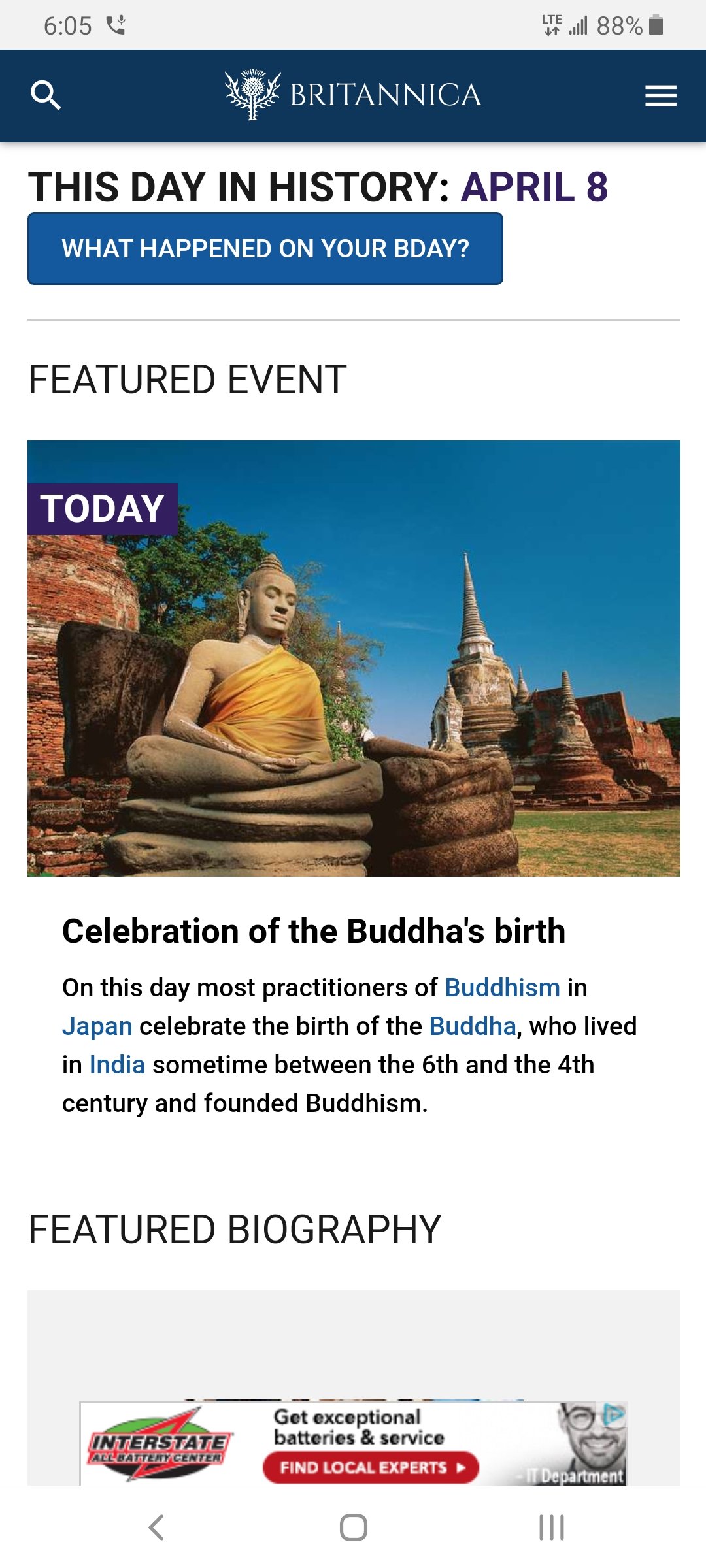Tap Find Local Experts in the ad
The height and width of the screenshot is (1568, 706).
coord(371,1467)
